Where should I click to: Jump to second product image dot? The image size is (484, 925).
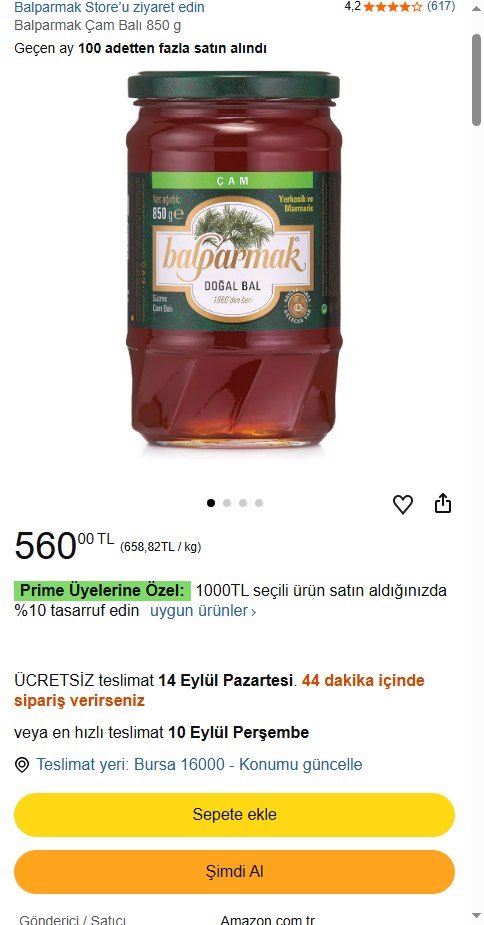[x=227, y=503]
